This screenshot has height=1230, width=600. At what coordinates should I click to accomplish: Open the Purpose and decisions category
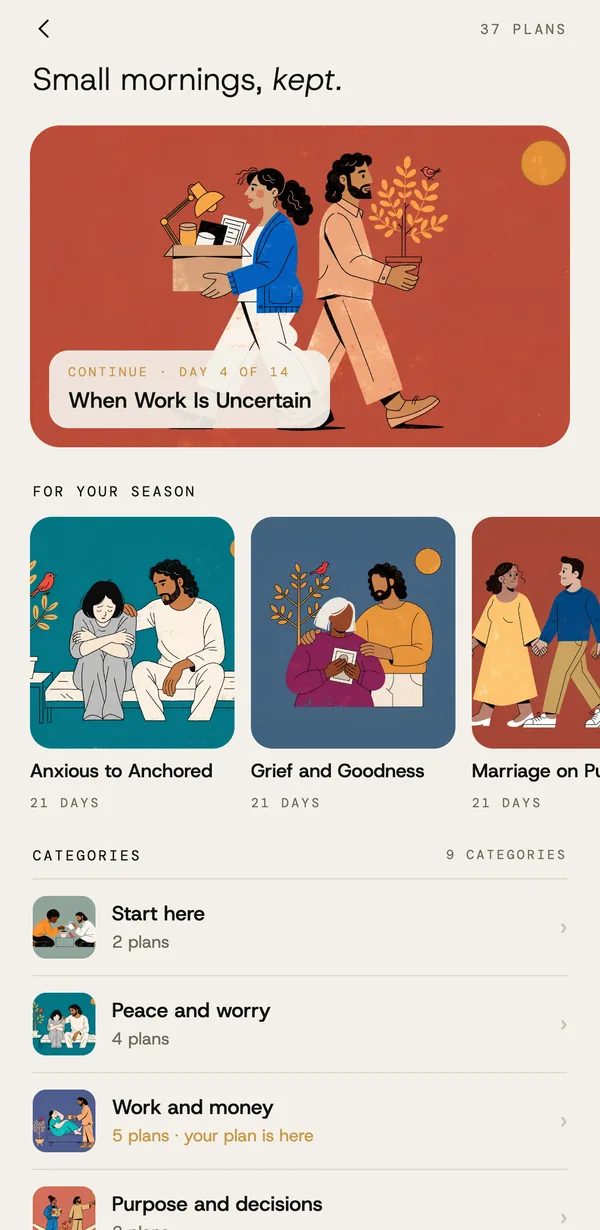coord(300,1201)
